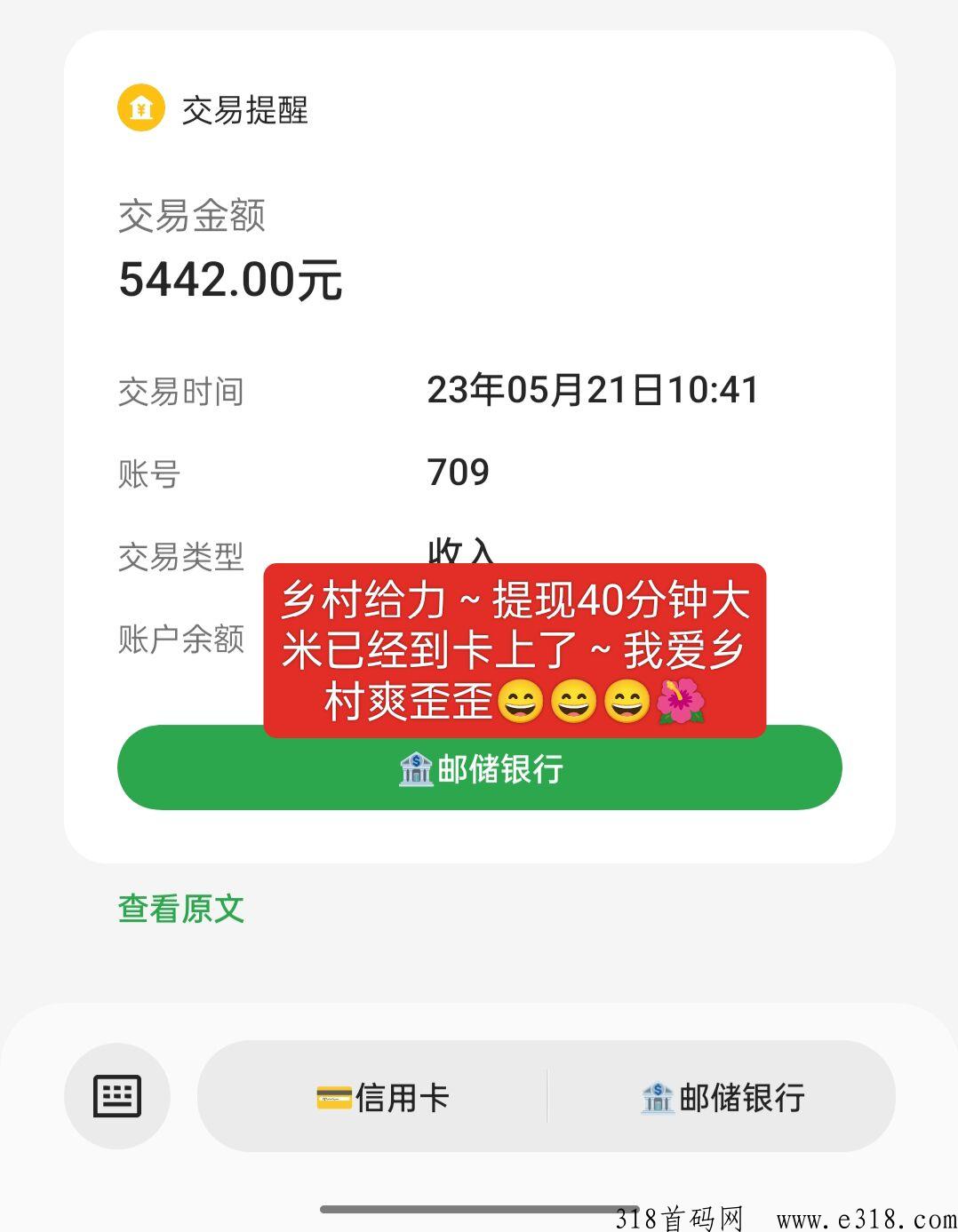Tap the last laughing emoji before the flower
The width and height of the screenshot is (958, 1232).
(x=631, y=703)
